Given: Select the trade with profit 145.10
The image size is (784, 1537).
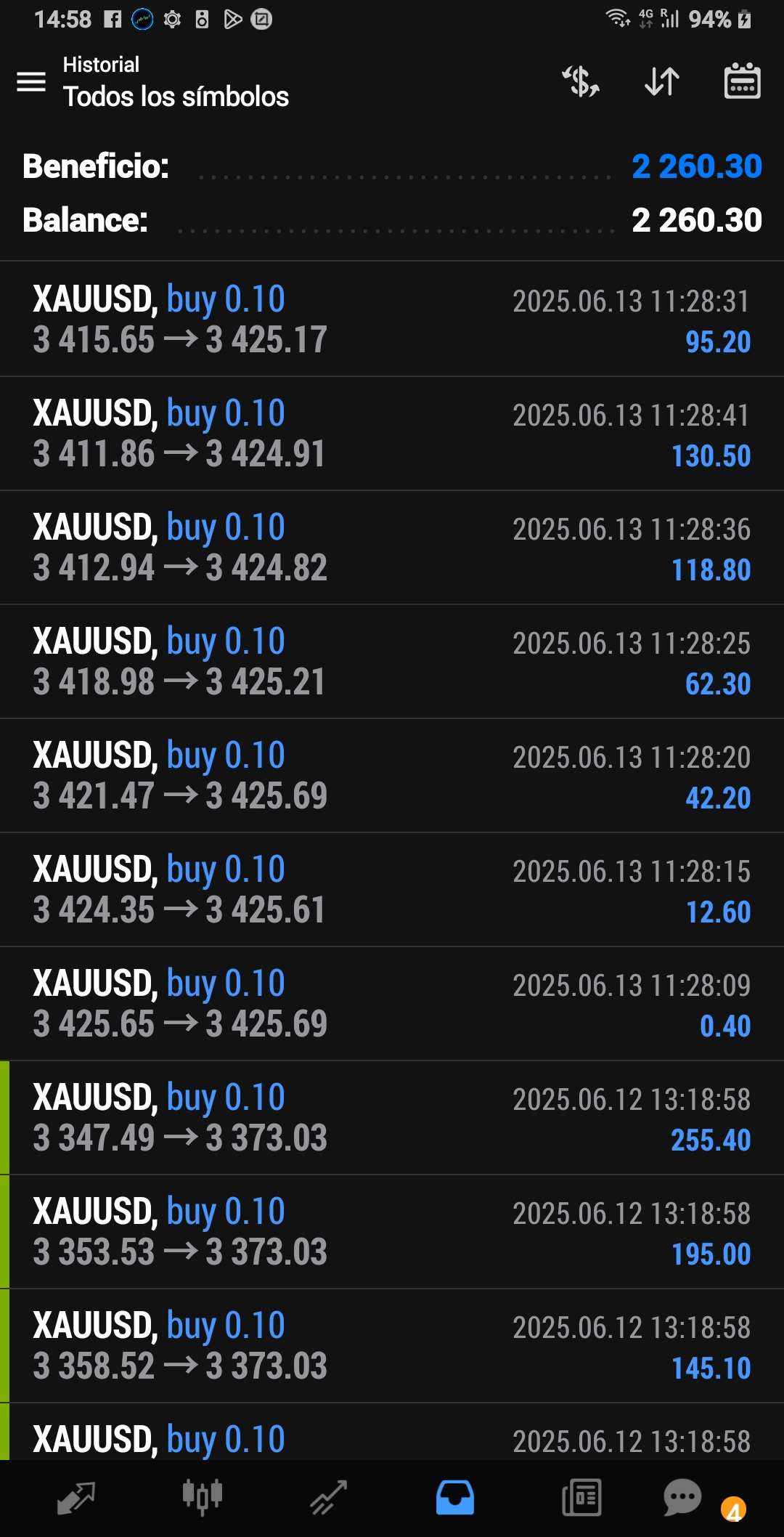Looking at the screenshot, I should [x=392, y=1346].
